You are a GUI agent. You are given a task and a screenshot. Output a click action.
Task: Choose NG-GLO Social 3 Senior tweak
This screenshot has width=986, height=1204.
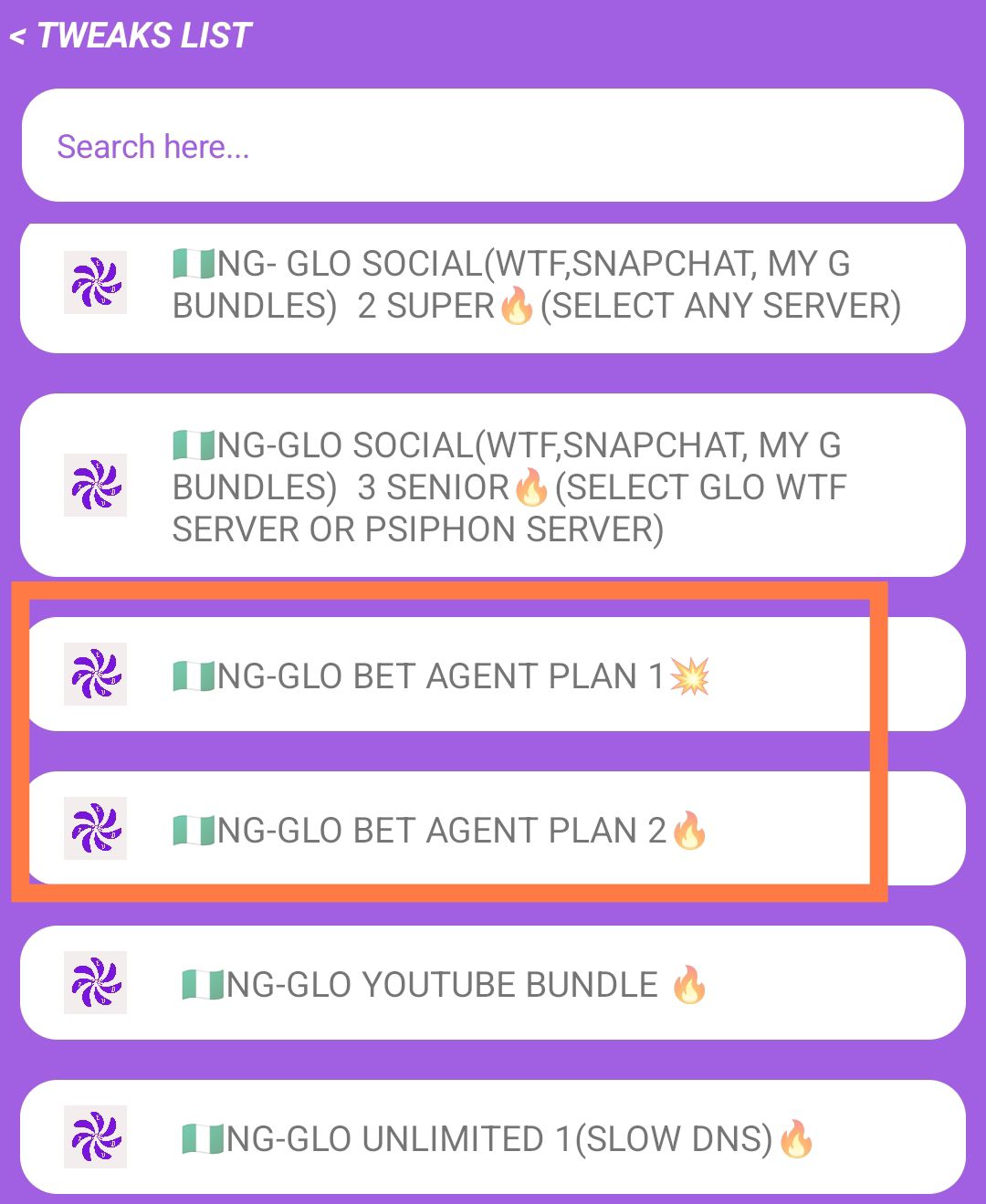pyautogui.click(x=493, y=486)
